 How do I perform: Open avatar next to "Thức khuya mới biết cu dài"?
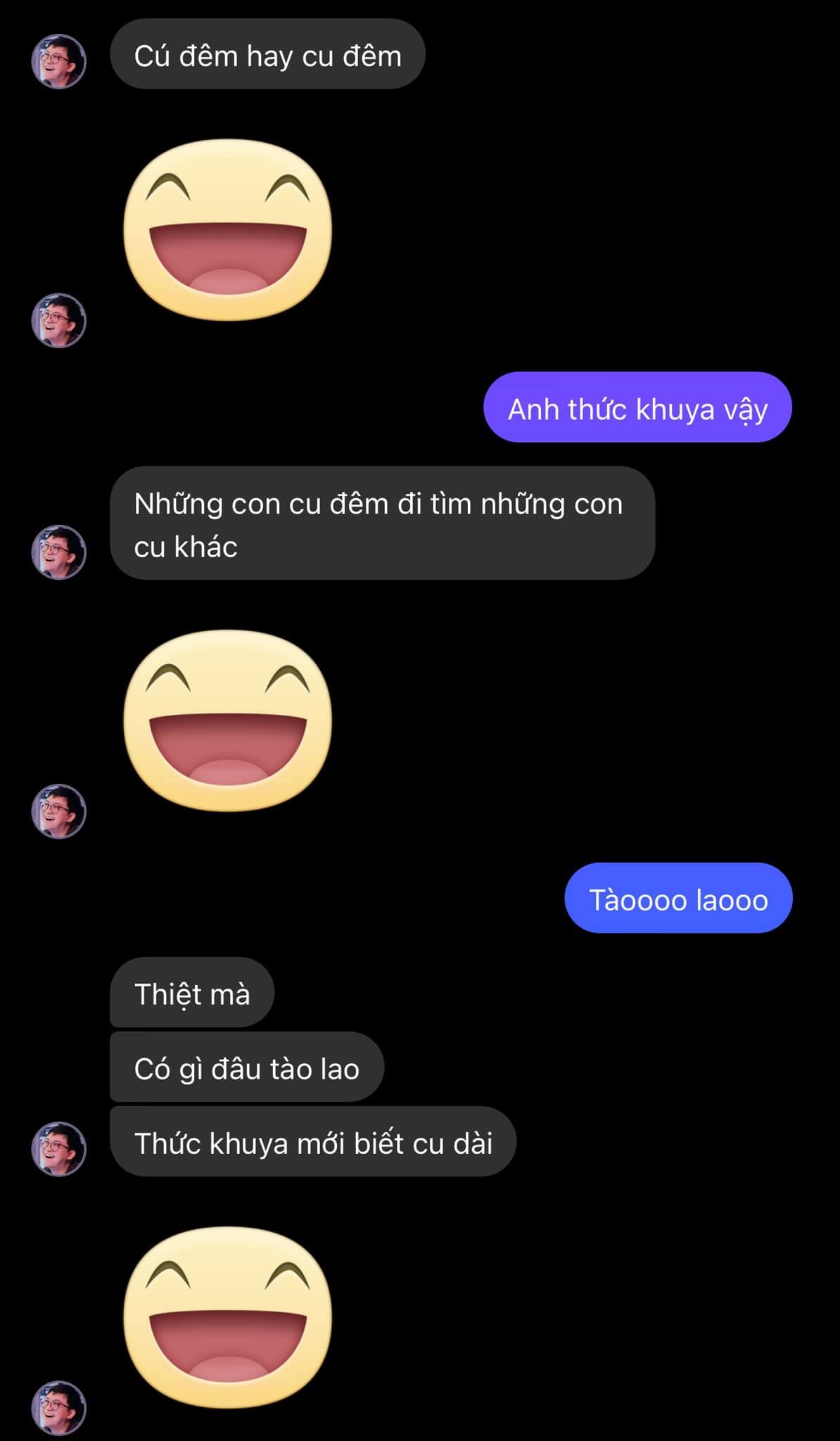click(x=58, y=1148)
